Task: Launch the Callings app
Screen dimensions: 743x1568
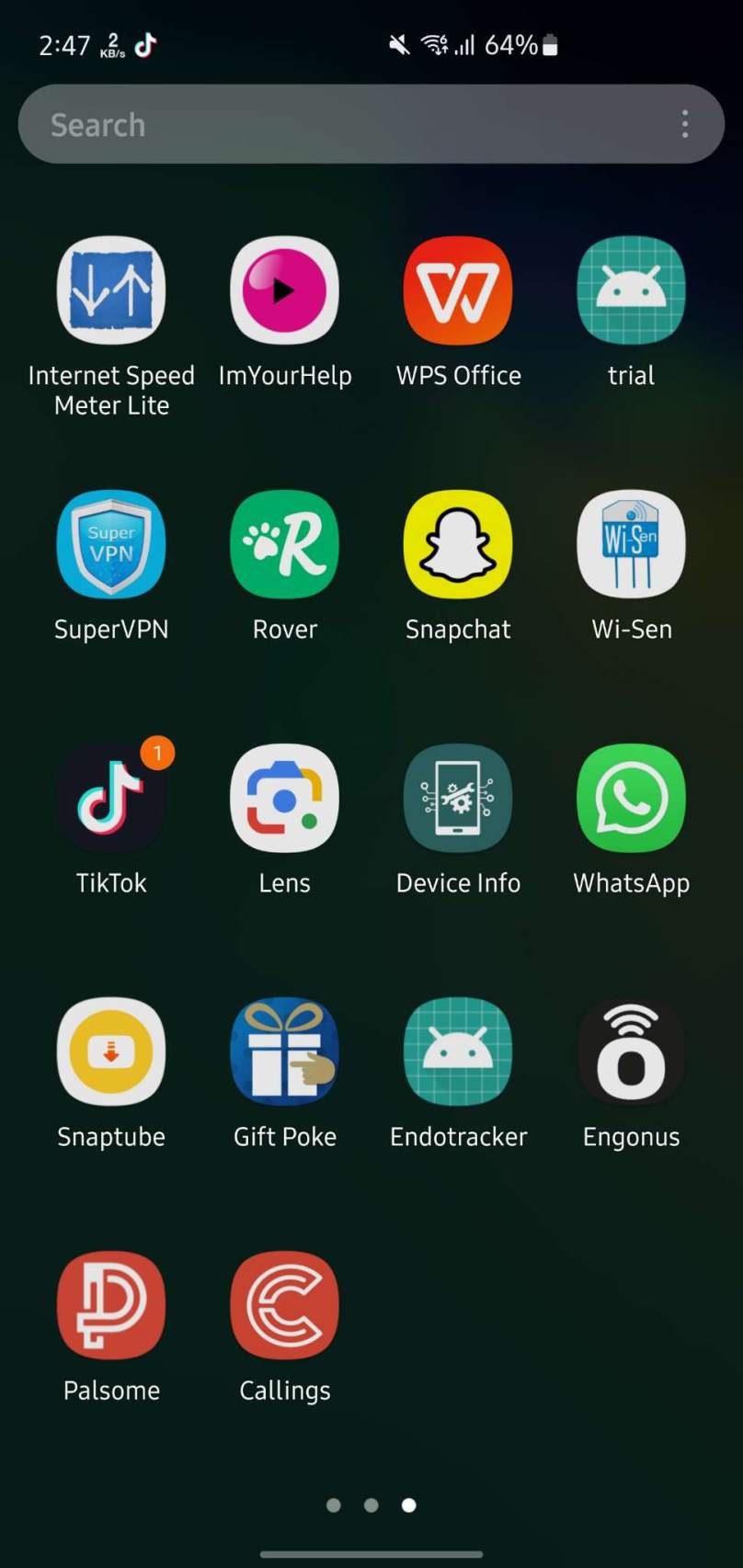Action: coord(284,1305)
